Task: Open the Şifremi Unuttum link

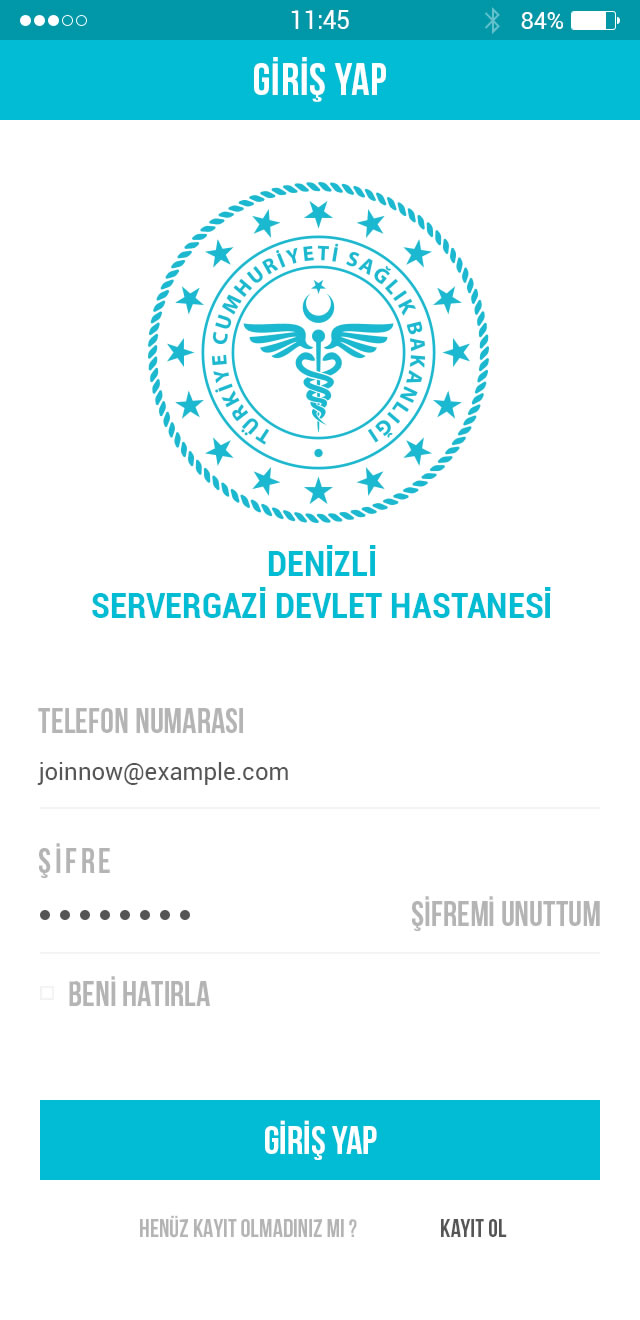Action: [x=506, y=914]
